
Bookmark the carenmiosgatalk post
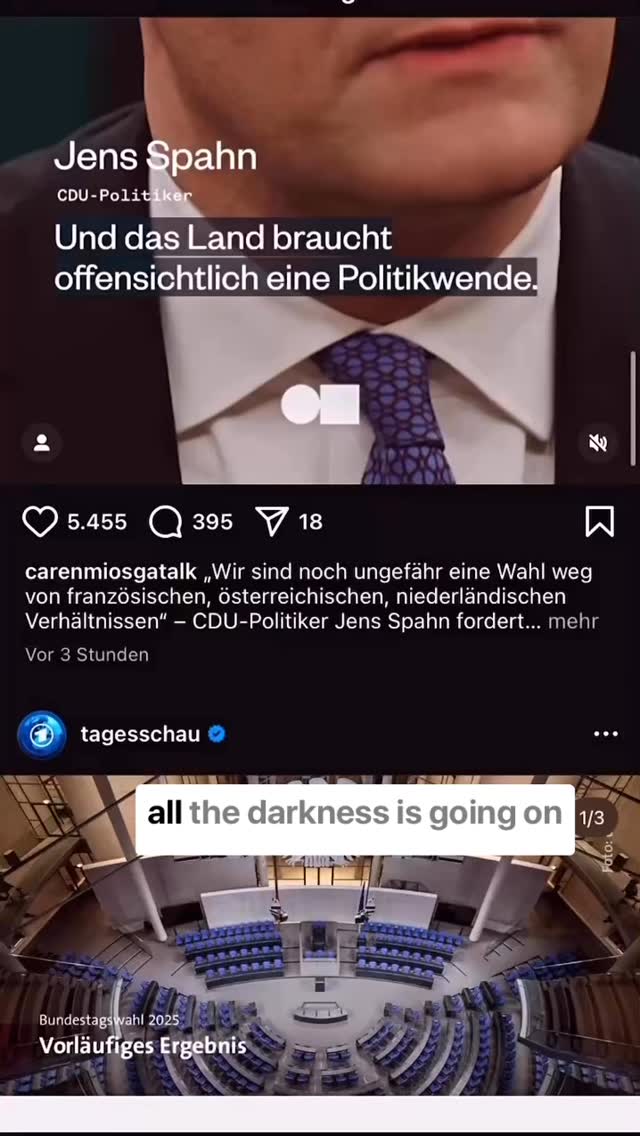pyautogui.click(x=599, y=521)
